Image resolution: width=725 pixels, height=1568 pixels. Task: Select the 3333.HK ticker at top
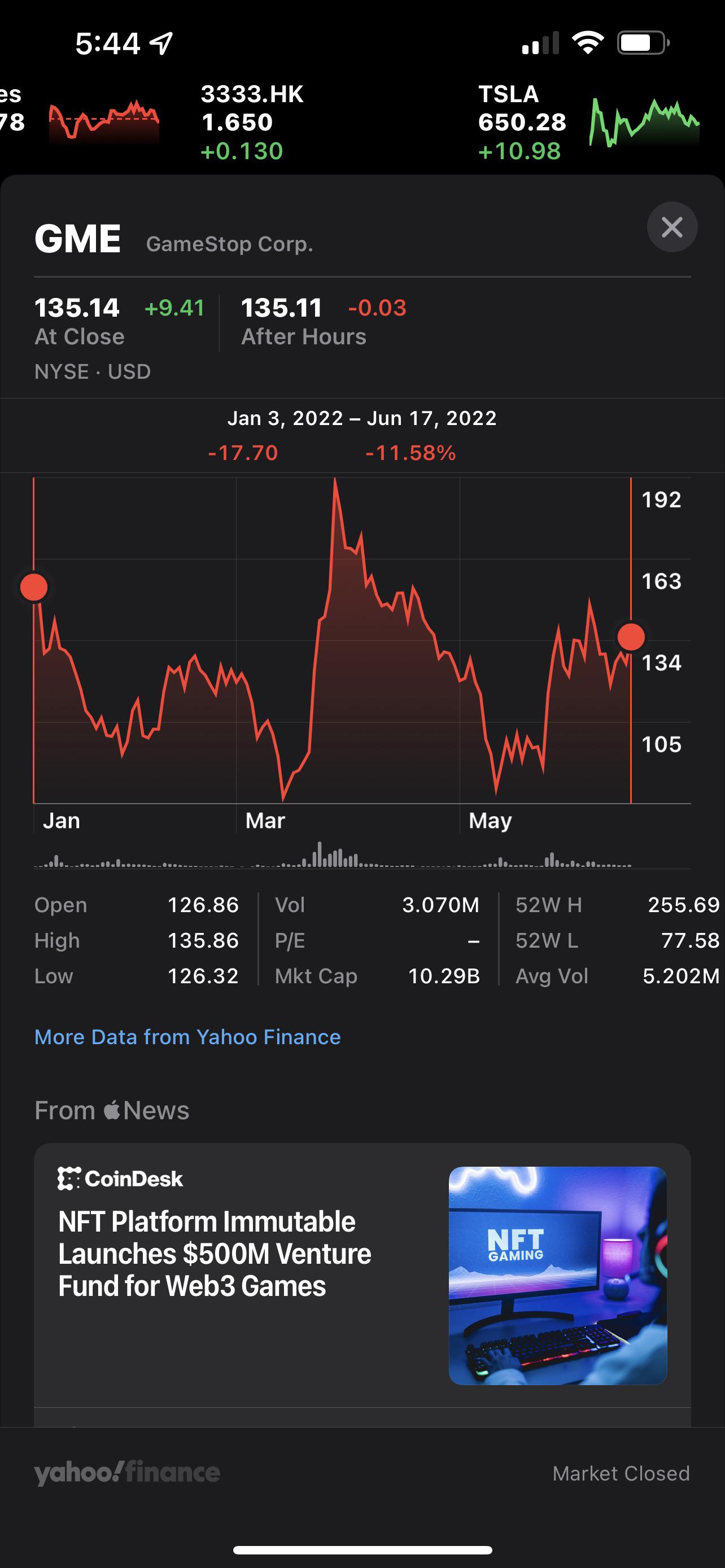pyautogui.click(x=252, y=122)
